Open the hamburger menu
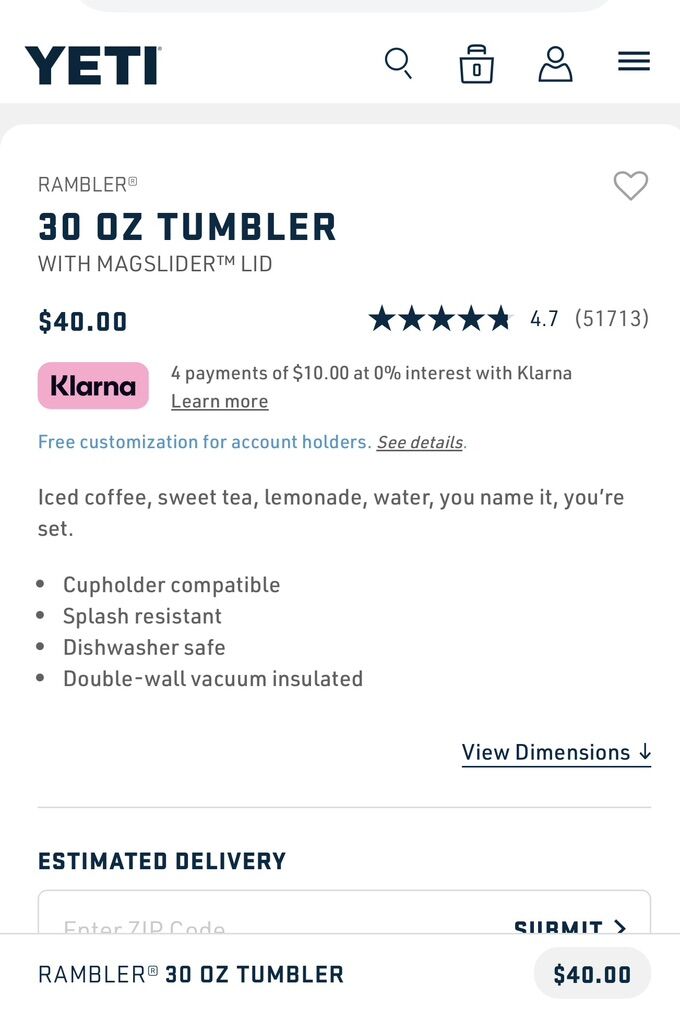This screenshot has width=680, height=1020. coord(633,62)
